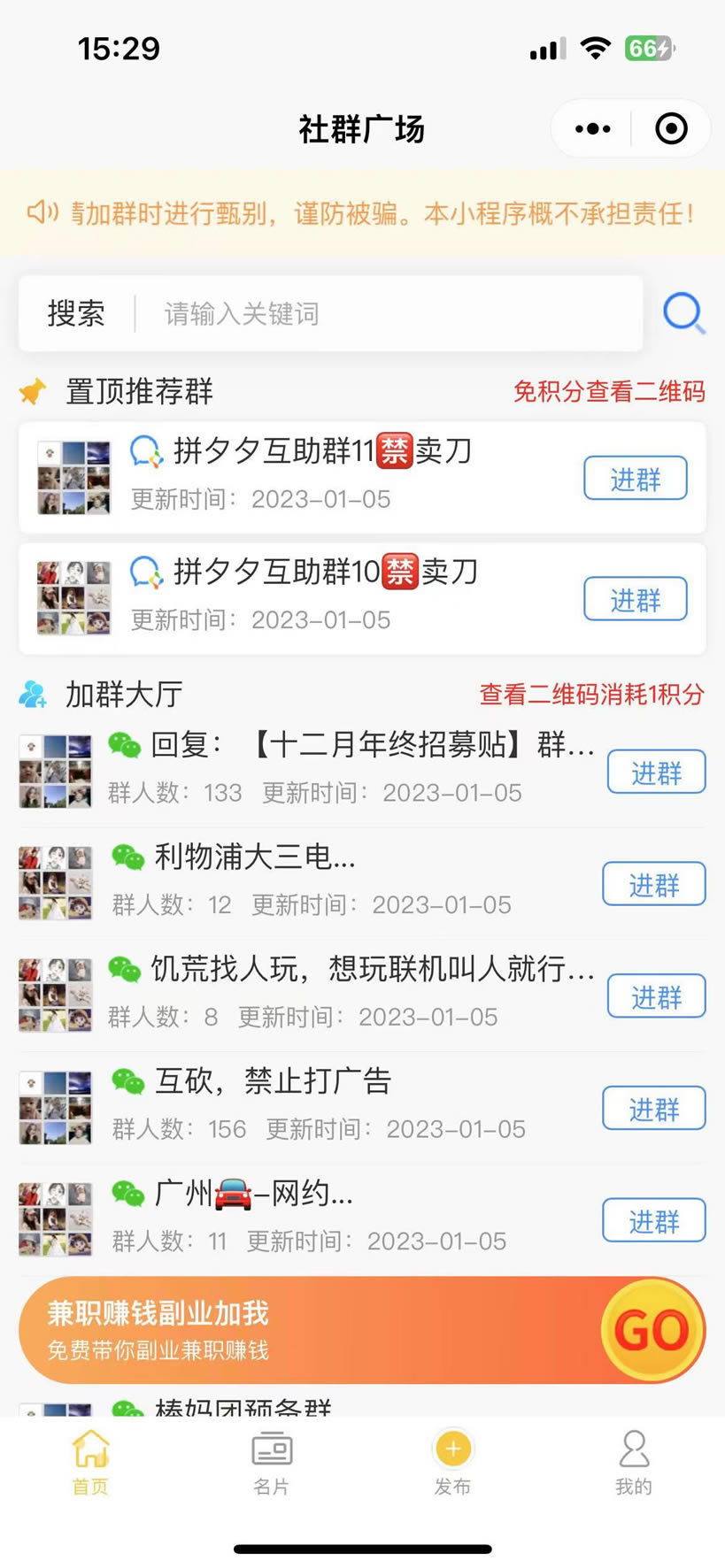The width and height of the screenshot is (725, 1568).
Task: Tap the keyword search input field
Action: (389, 314)
